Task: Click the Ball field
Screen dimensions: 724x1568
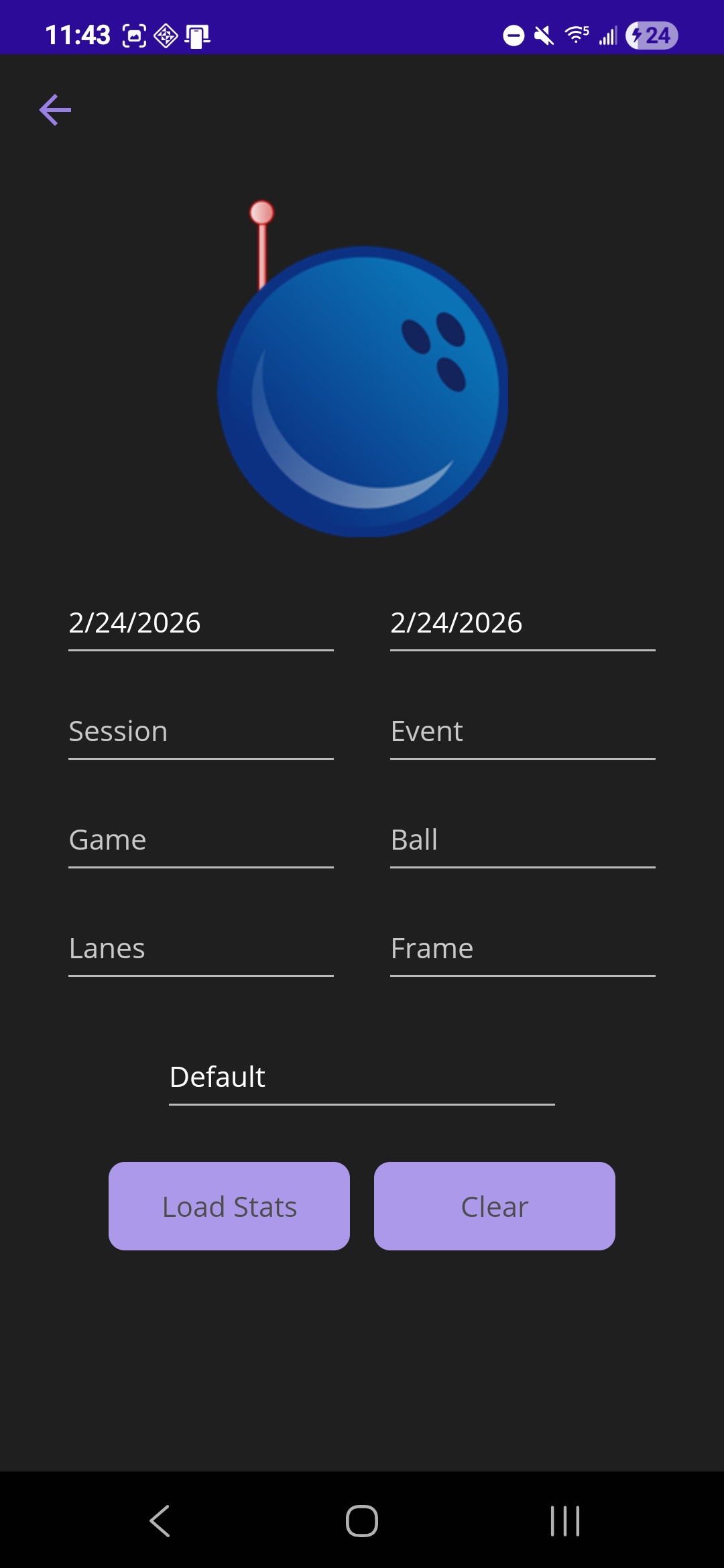Action: (x=522, y=841)
